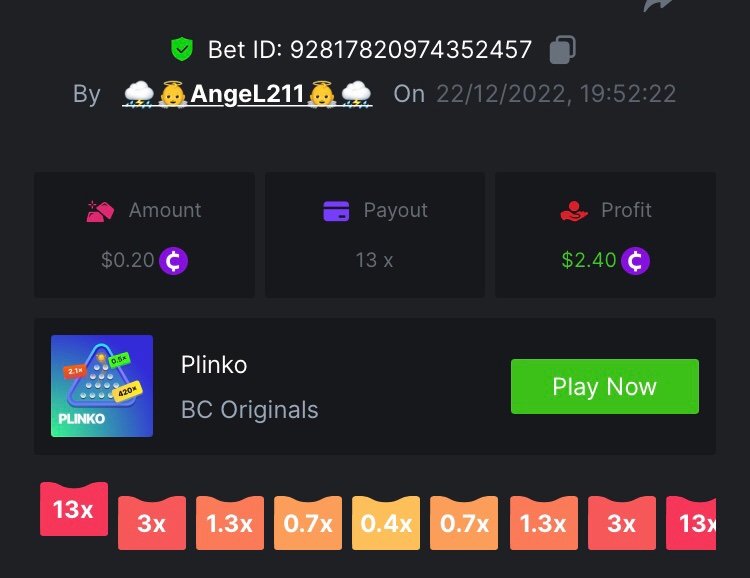Screen dimensions: 750x578
Task: Open AngeL211's user profile
Action: 247,94
